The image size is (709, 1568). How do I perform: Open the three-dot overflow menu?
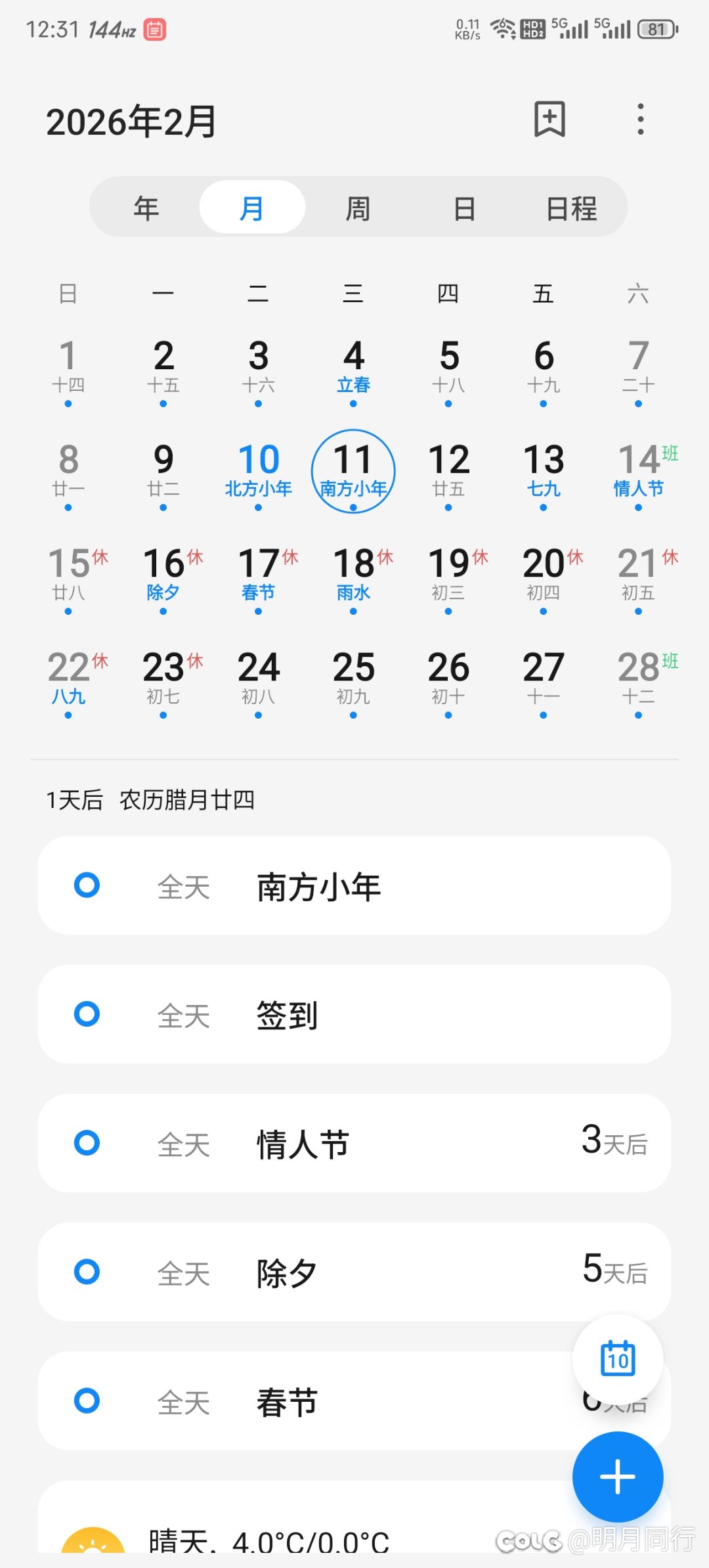point(641,120)
